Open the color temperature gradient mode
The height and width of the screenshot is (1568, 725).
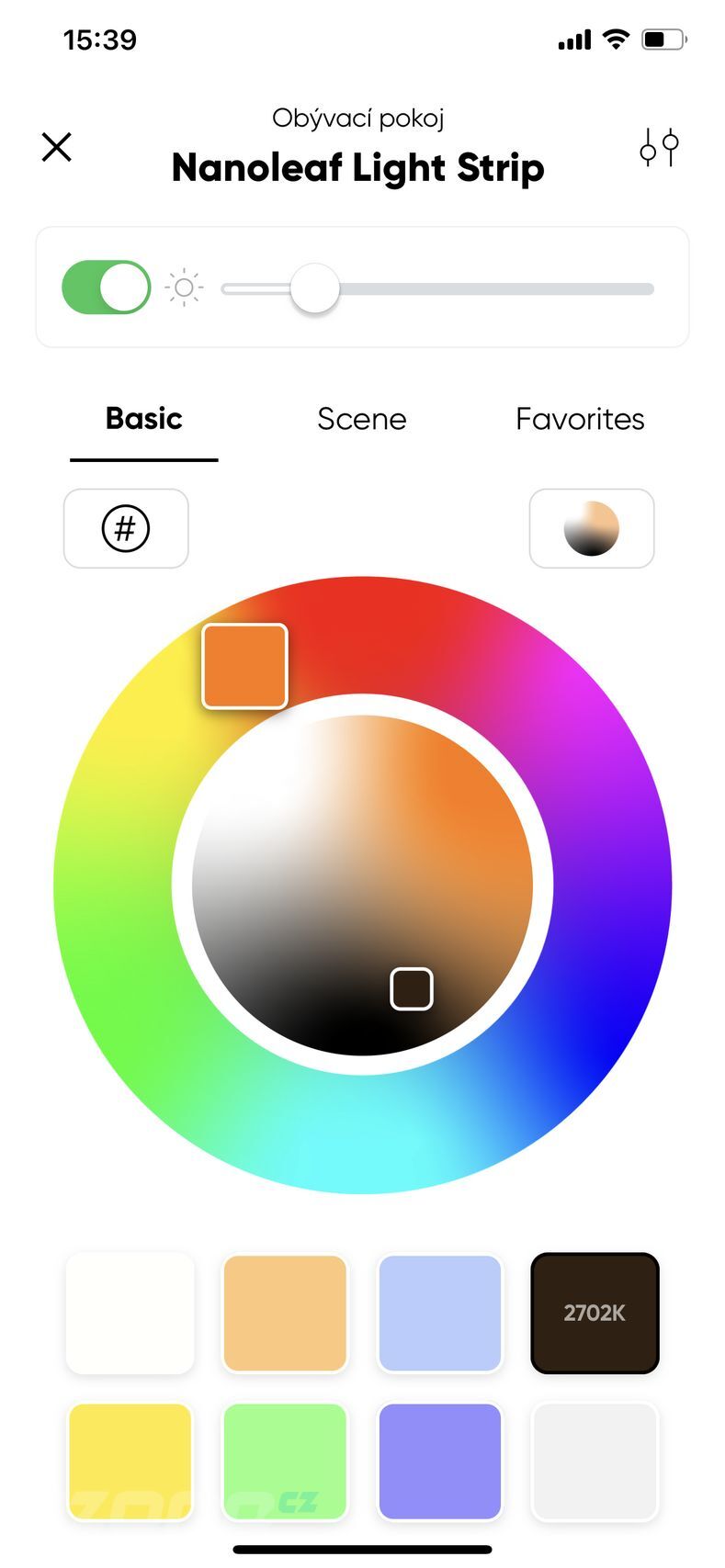[591, 528]
